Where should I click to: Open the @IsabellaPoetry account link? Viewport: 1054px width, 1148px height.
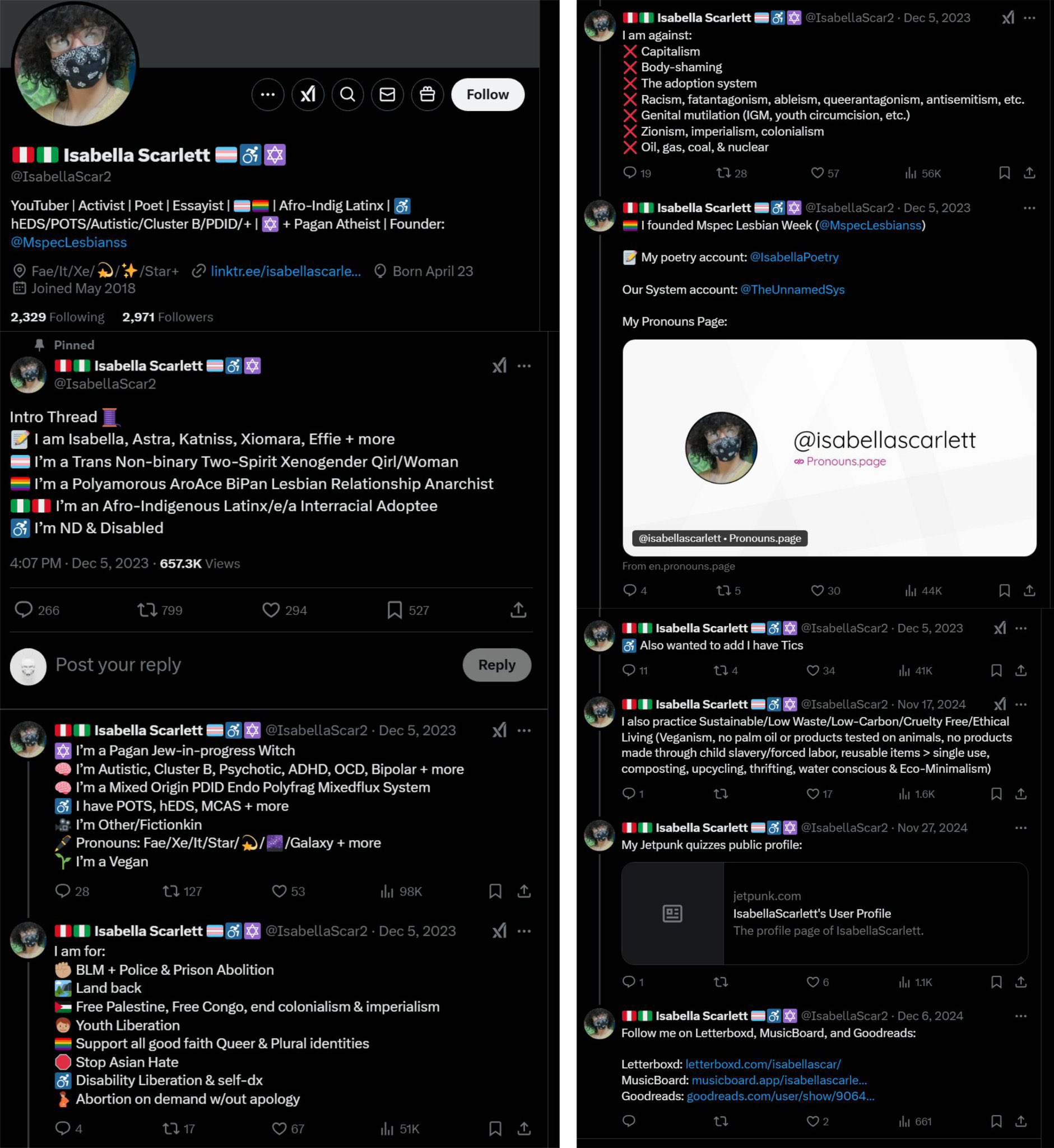click(794, 257)
